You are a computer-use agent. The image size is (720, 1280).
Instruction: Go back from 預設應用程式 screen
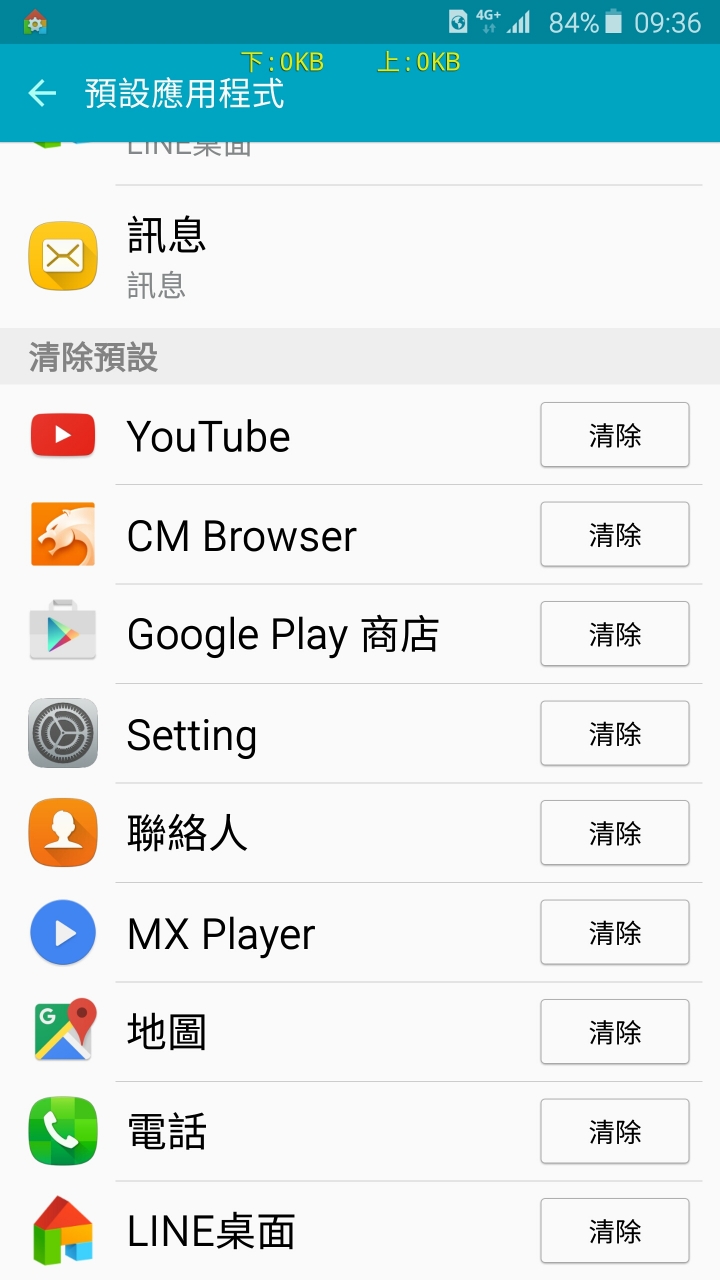42,94
